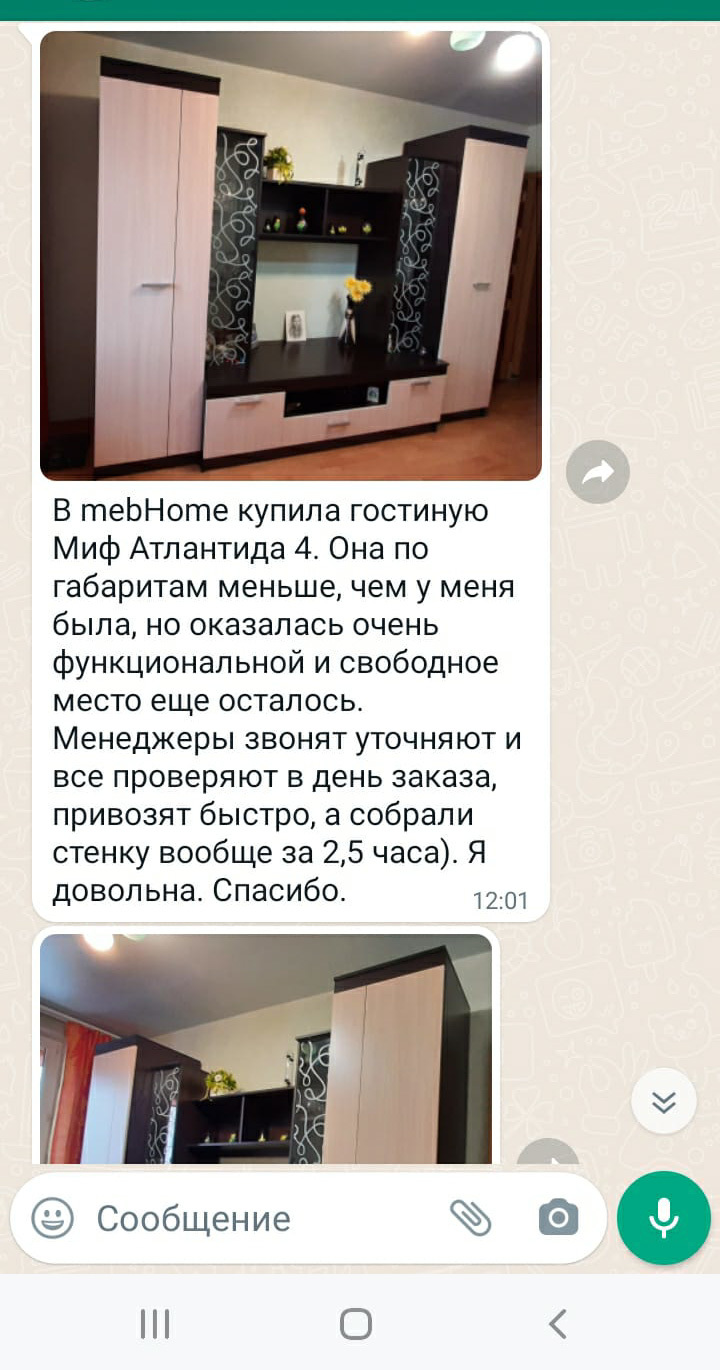Open the furniture photo sent at 12:01
The image size is (720, 1370).
290,256
